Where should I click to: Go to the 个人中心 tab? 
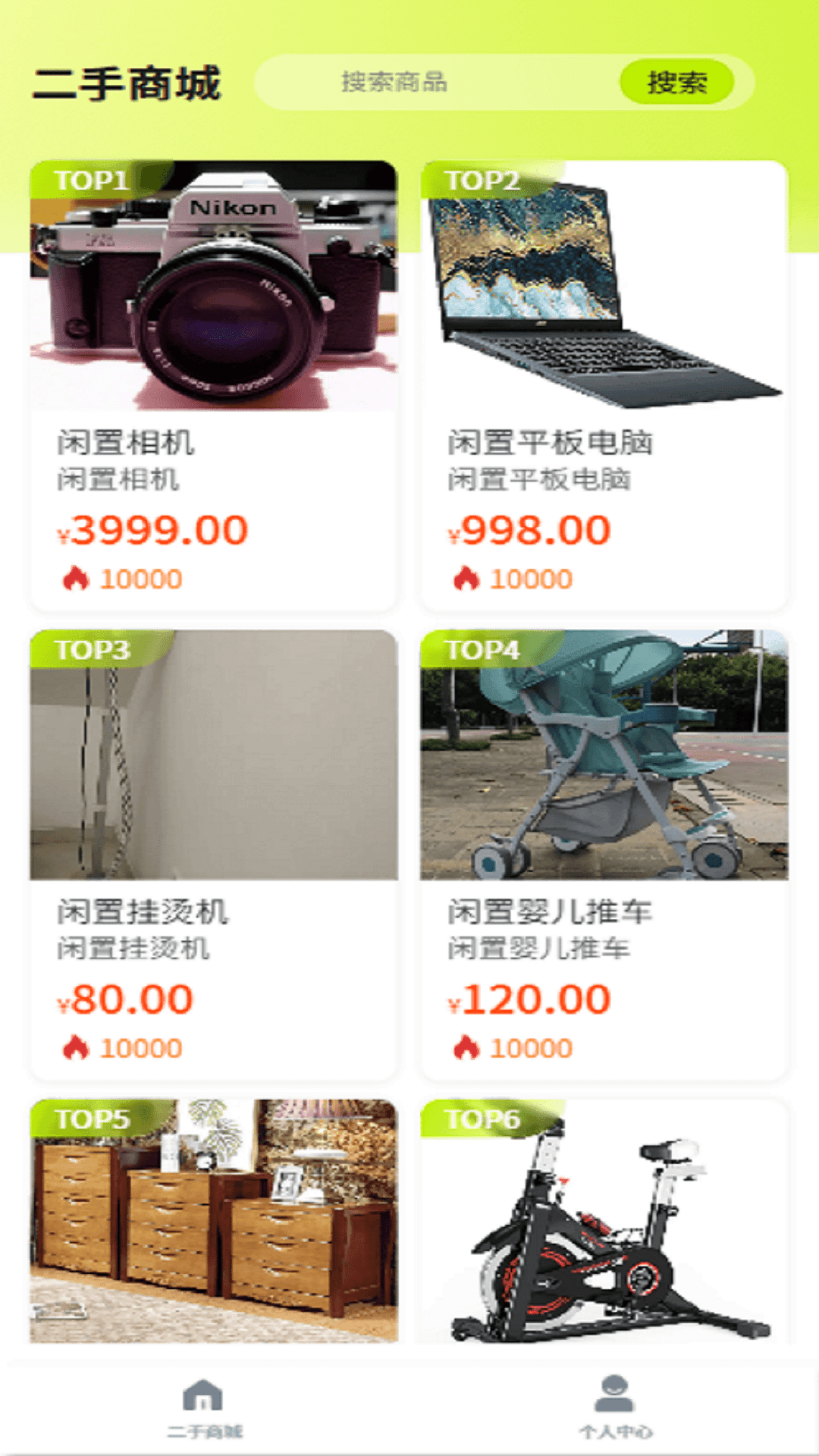[615, 1408]
